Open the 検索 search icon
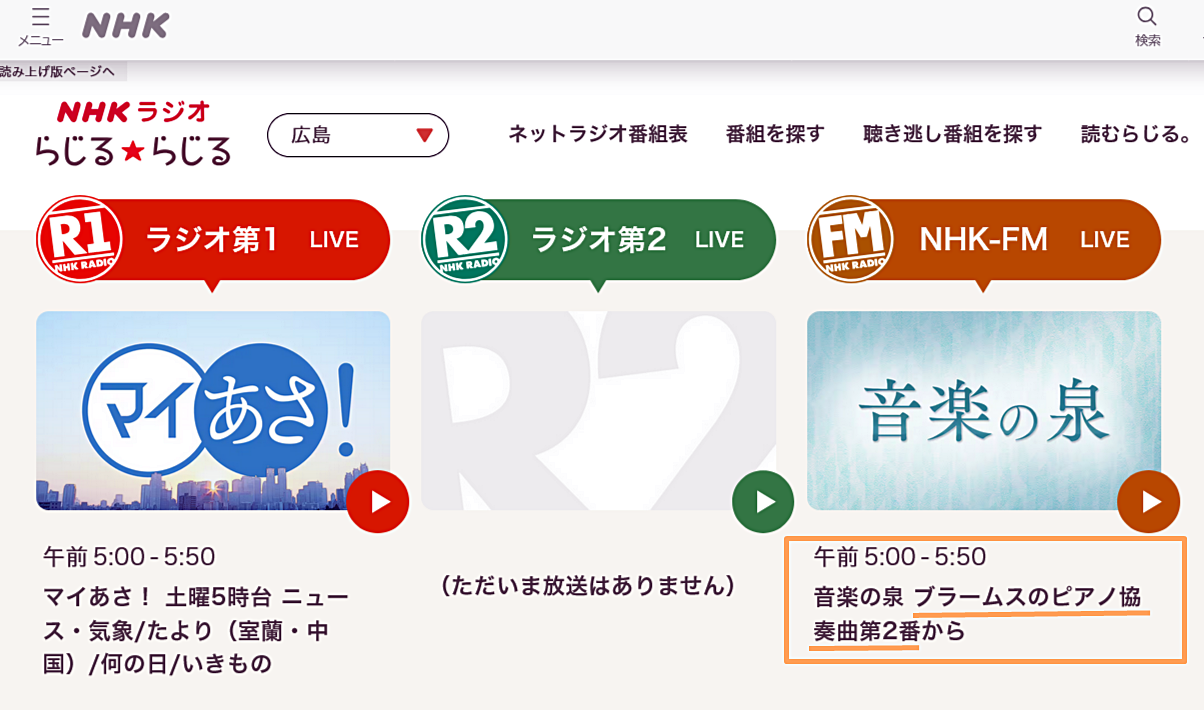The image size is (1204, 710). (x=1147, y=27)
